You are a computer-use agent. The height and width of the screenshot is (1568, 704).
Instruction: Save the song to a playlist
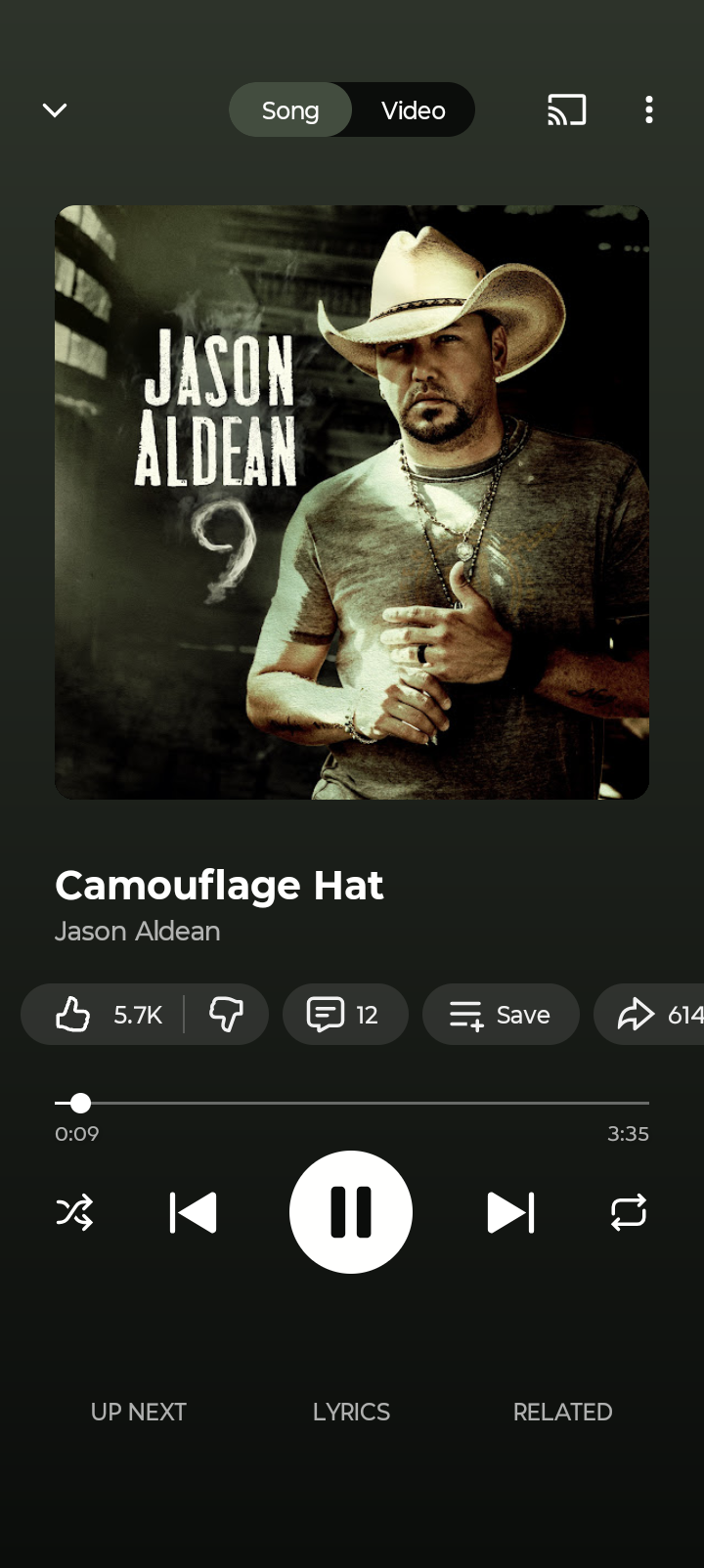501,1015
